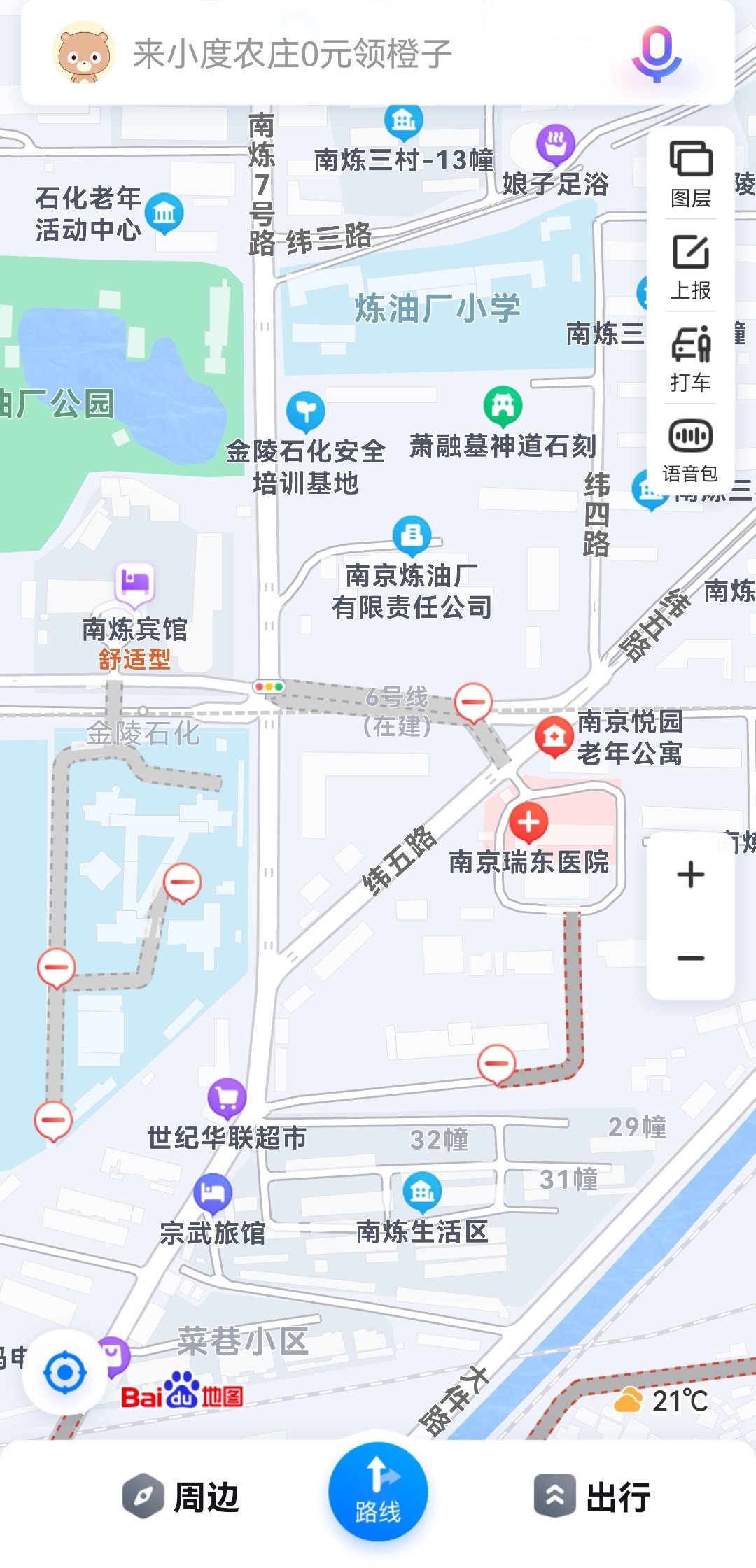This screenshot has height=1568, width=756.
Task: Center map on my current location
Action: point(65,1373)
